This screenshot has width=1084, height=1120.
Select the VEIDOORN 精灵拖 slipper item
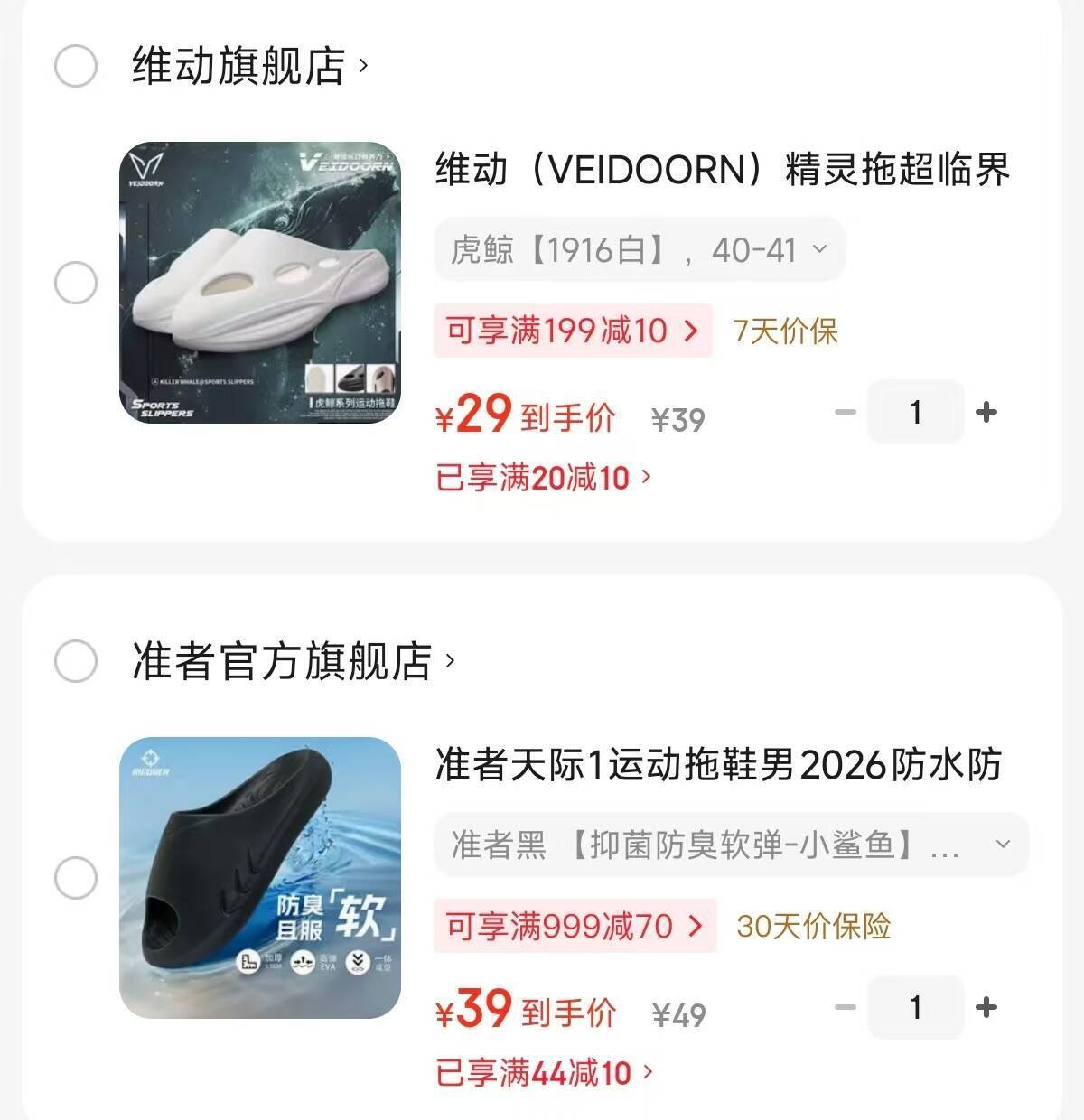pyautogui.click(x=76, y=283)
